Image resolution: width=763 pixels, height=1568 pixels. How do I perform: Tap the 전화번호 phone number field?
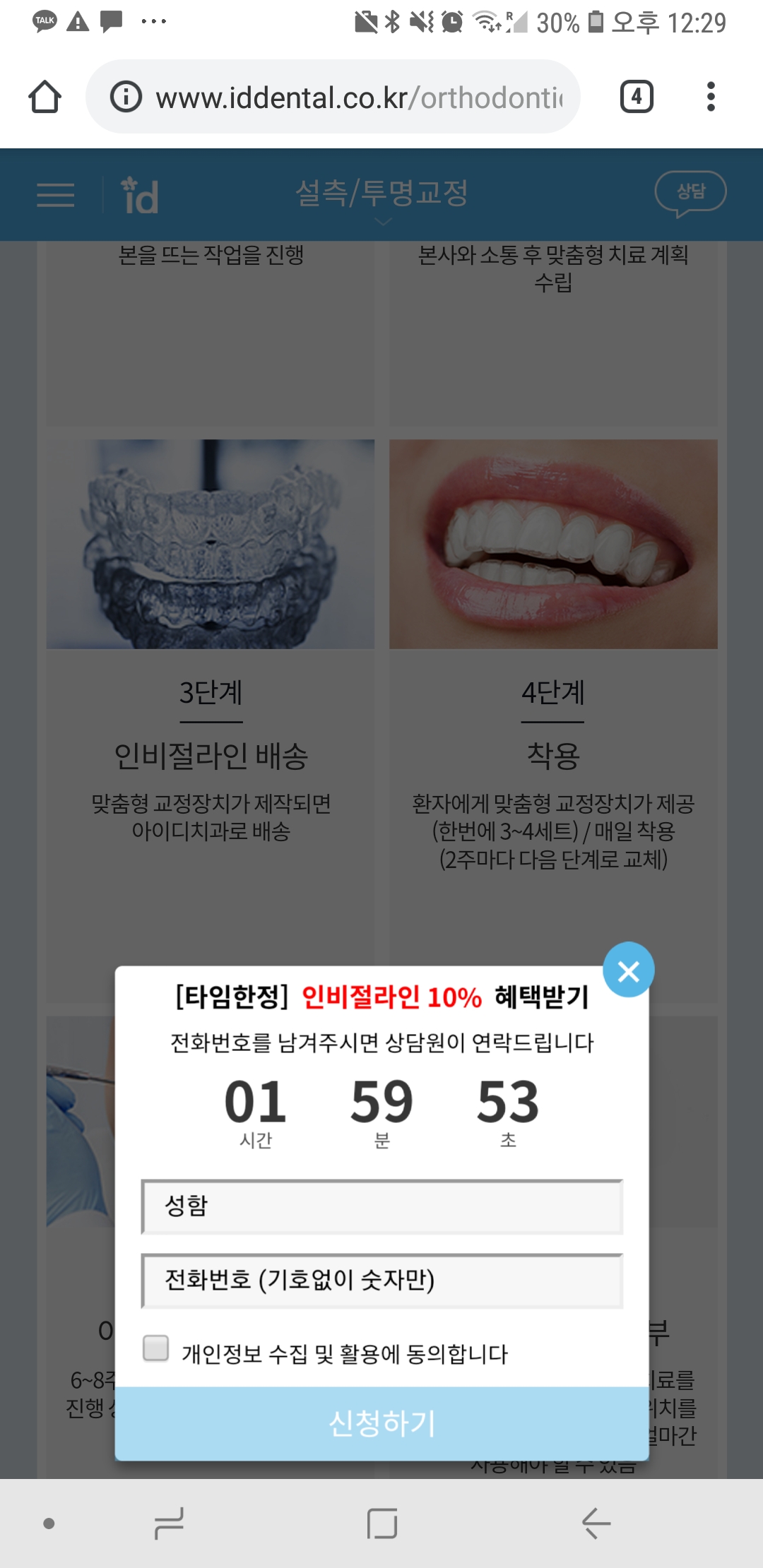381,1280
